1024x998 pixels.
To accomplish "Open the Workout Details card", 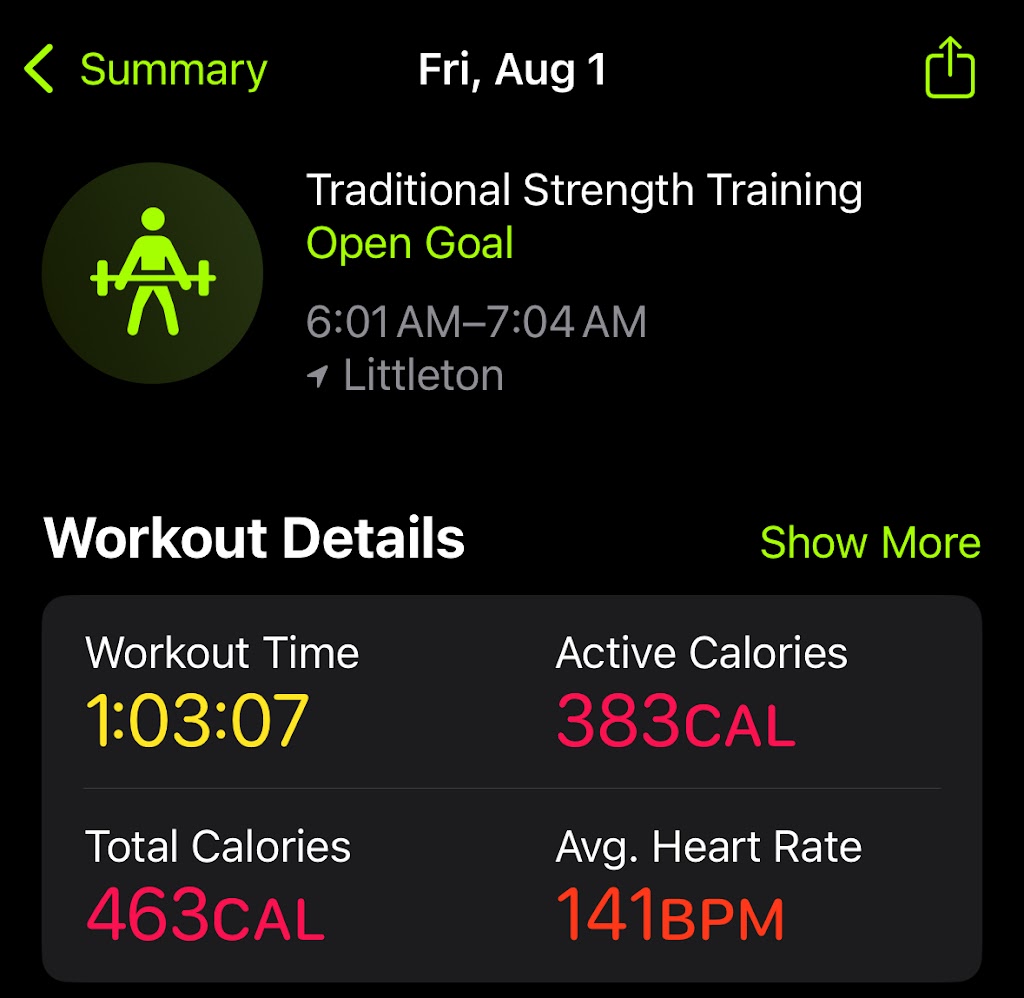I will (x=511, y=788).
